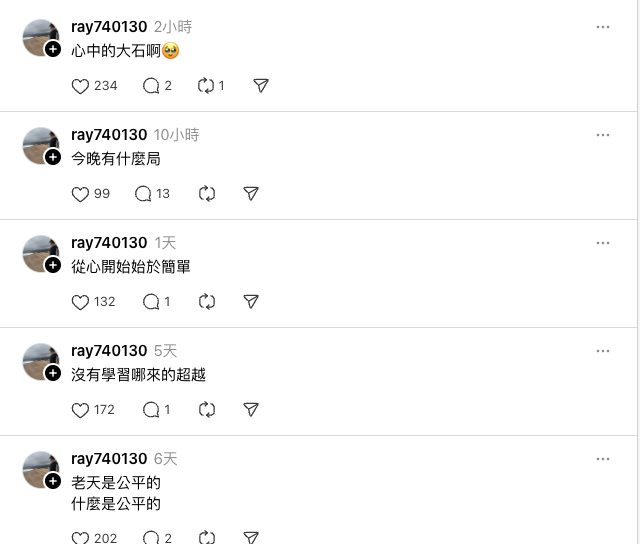Repost the 今晚有什麼局 post
The height and width of the screenshot is (544, 640).
207,194
